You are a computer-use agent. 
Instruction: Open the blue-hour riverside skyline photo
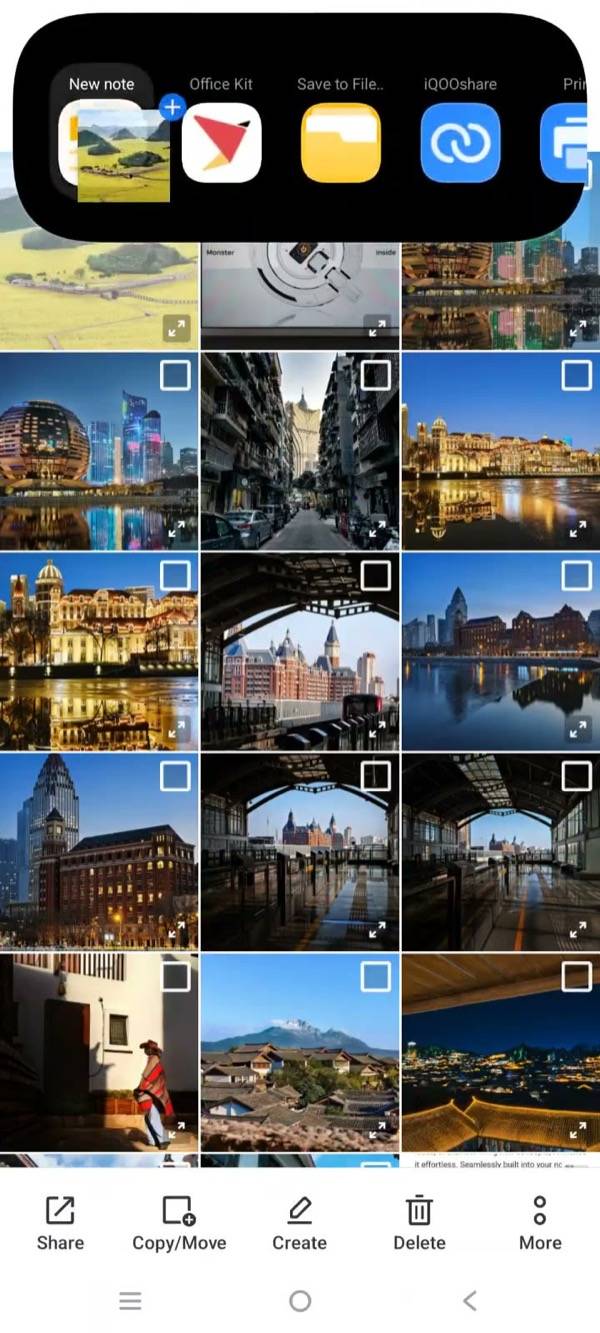pos(501,651)
